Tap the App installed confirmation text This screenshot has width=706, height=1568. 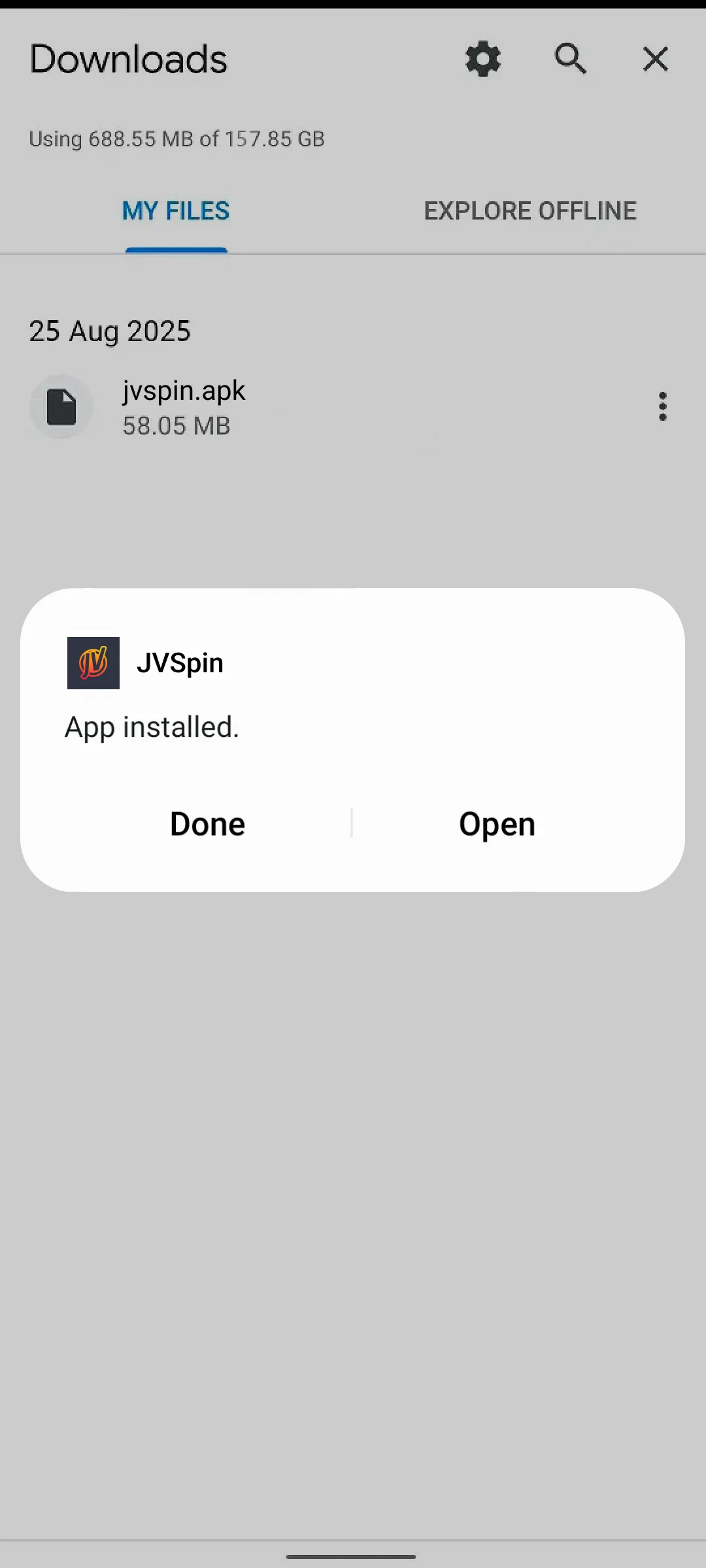(x=151, y=727)
